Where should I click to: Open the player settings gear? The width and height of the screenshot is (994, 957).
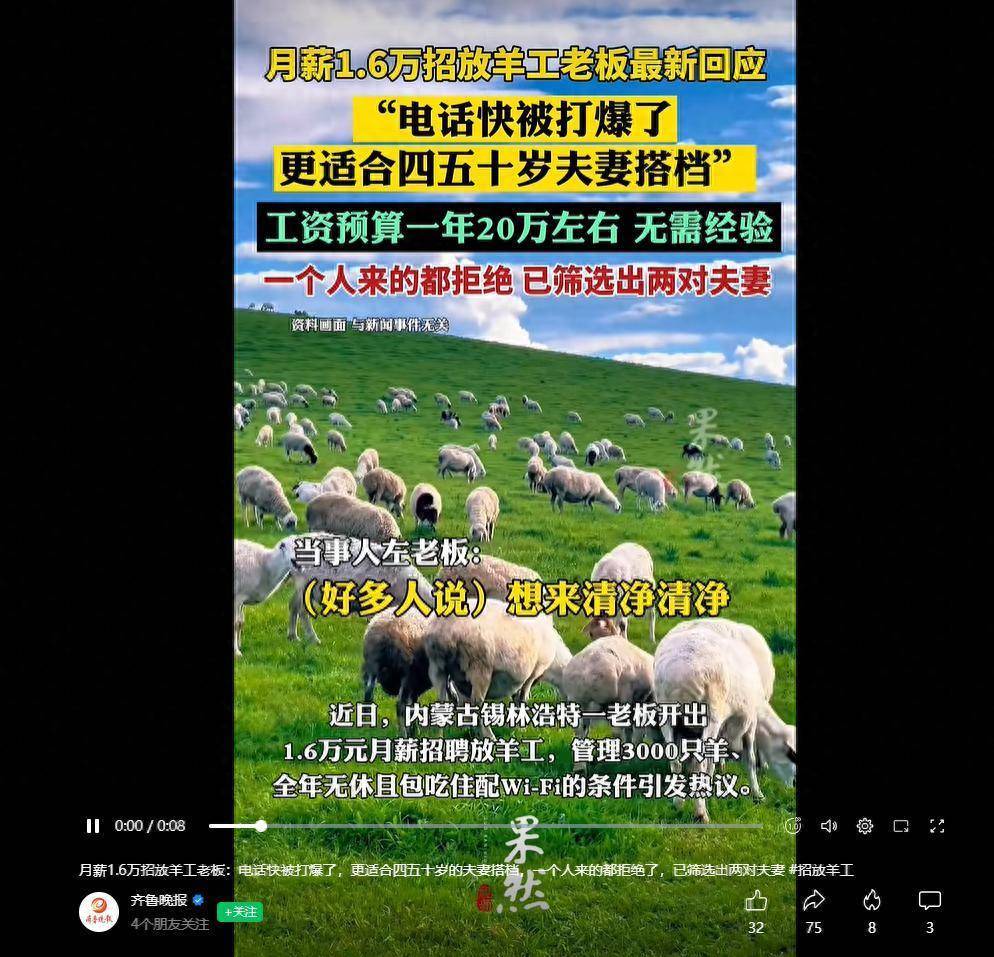tap(865, 826)
